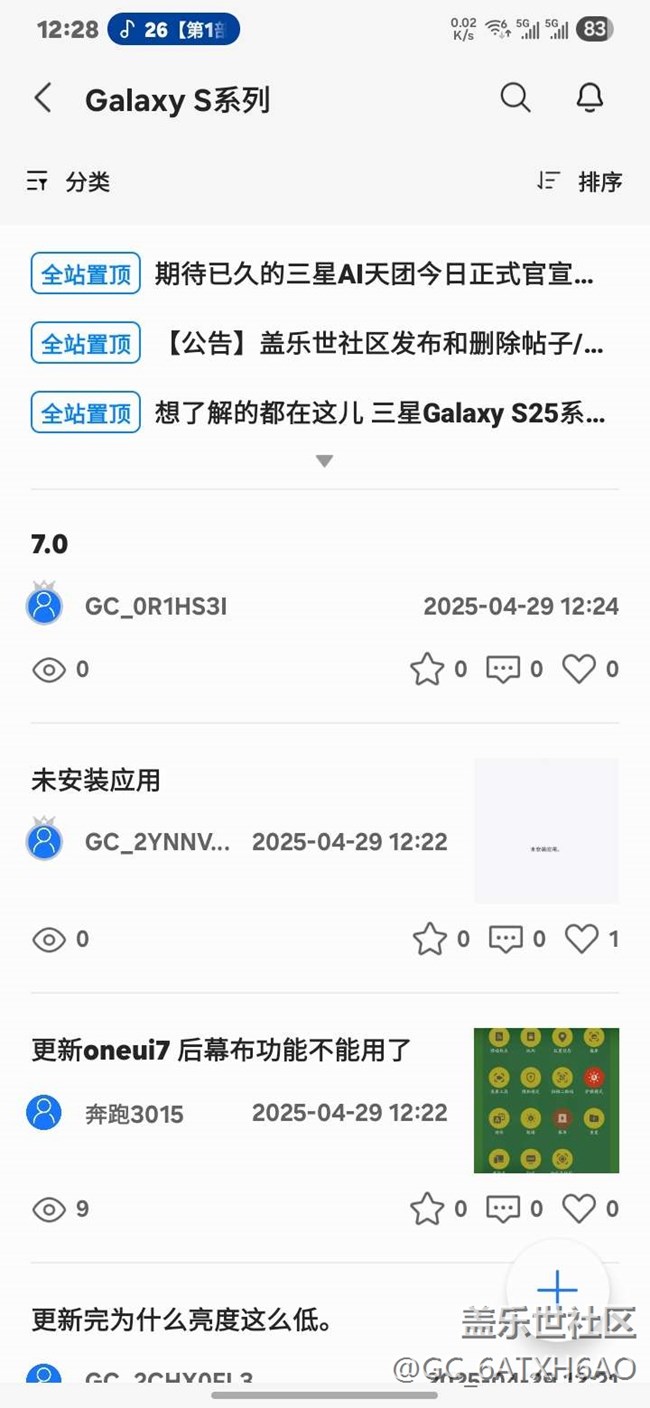Image resolution: width=650 pixels, height=1408 pixels.
Task: Open the post titled 7.0
Action: point(50,544)
